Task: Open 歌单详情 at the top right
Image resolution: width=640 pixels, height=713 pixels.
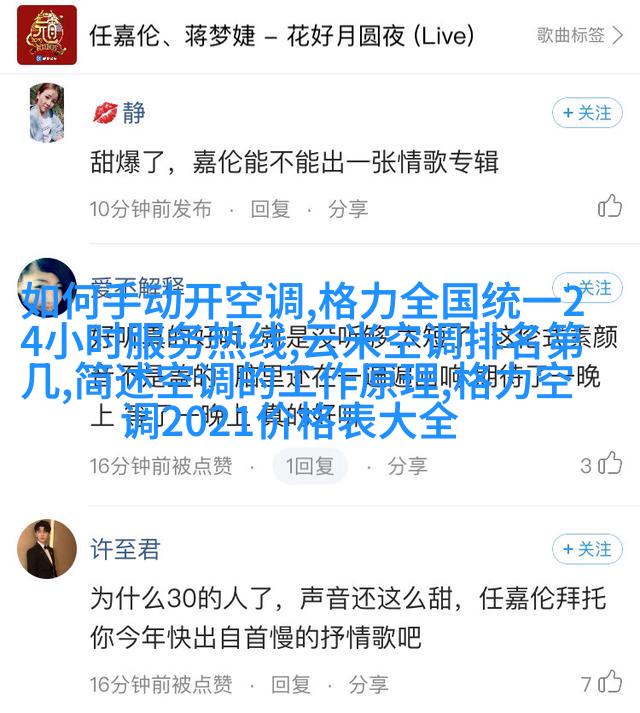Action: click(x=584, y=35)
